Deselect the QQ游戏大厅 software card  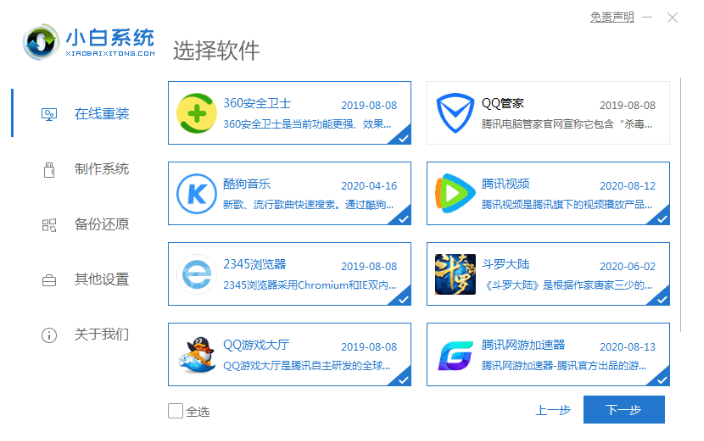[289, 354]
